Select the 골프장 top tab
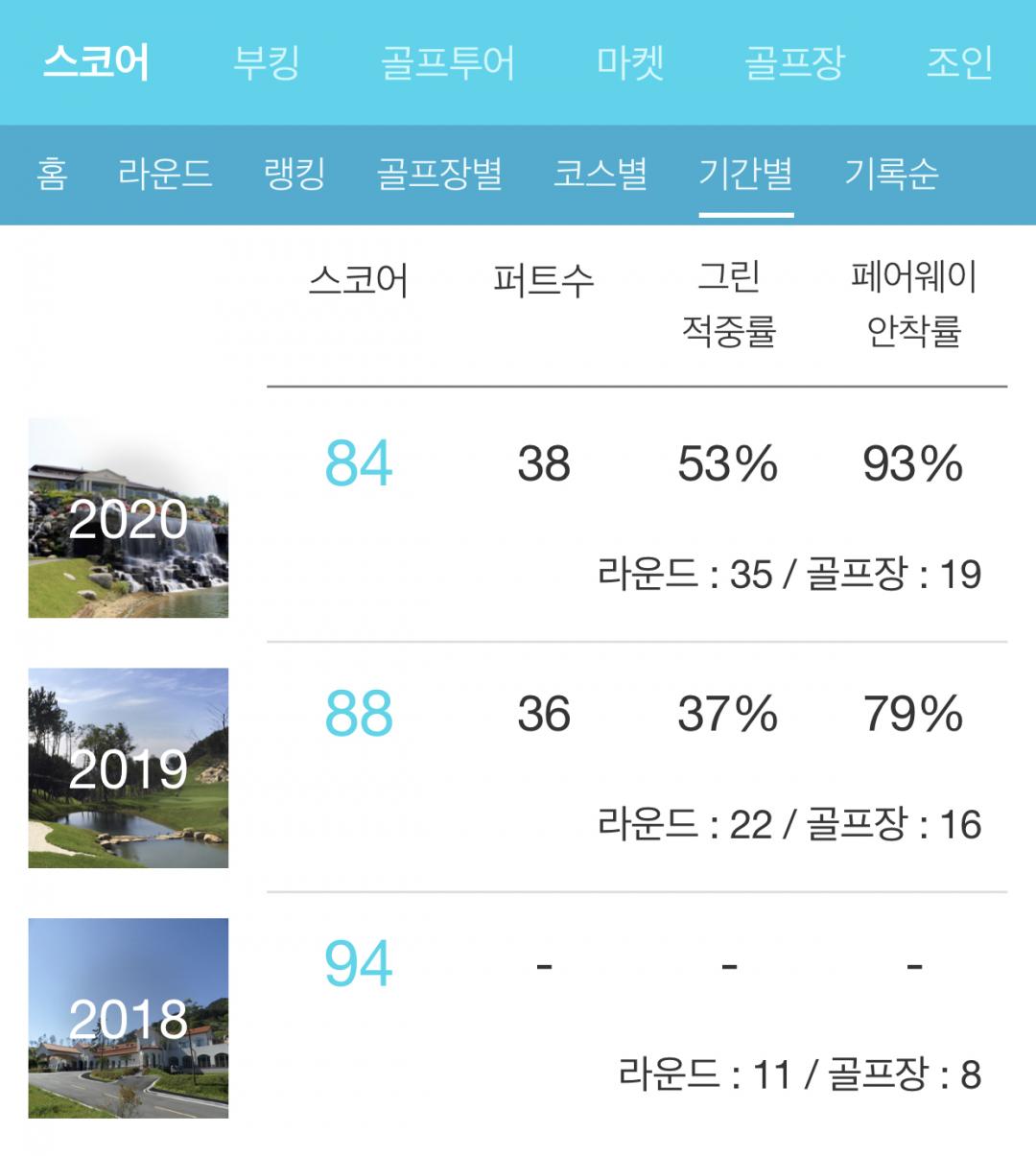Viewport: 1036px width, 1156px height. coord(794,63)
